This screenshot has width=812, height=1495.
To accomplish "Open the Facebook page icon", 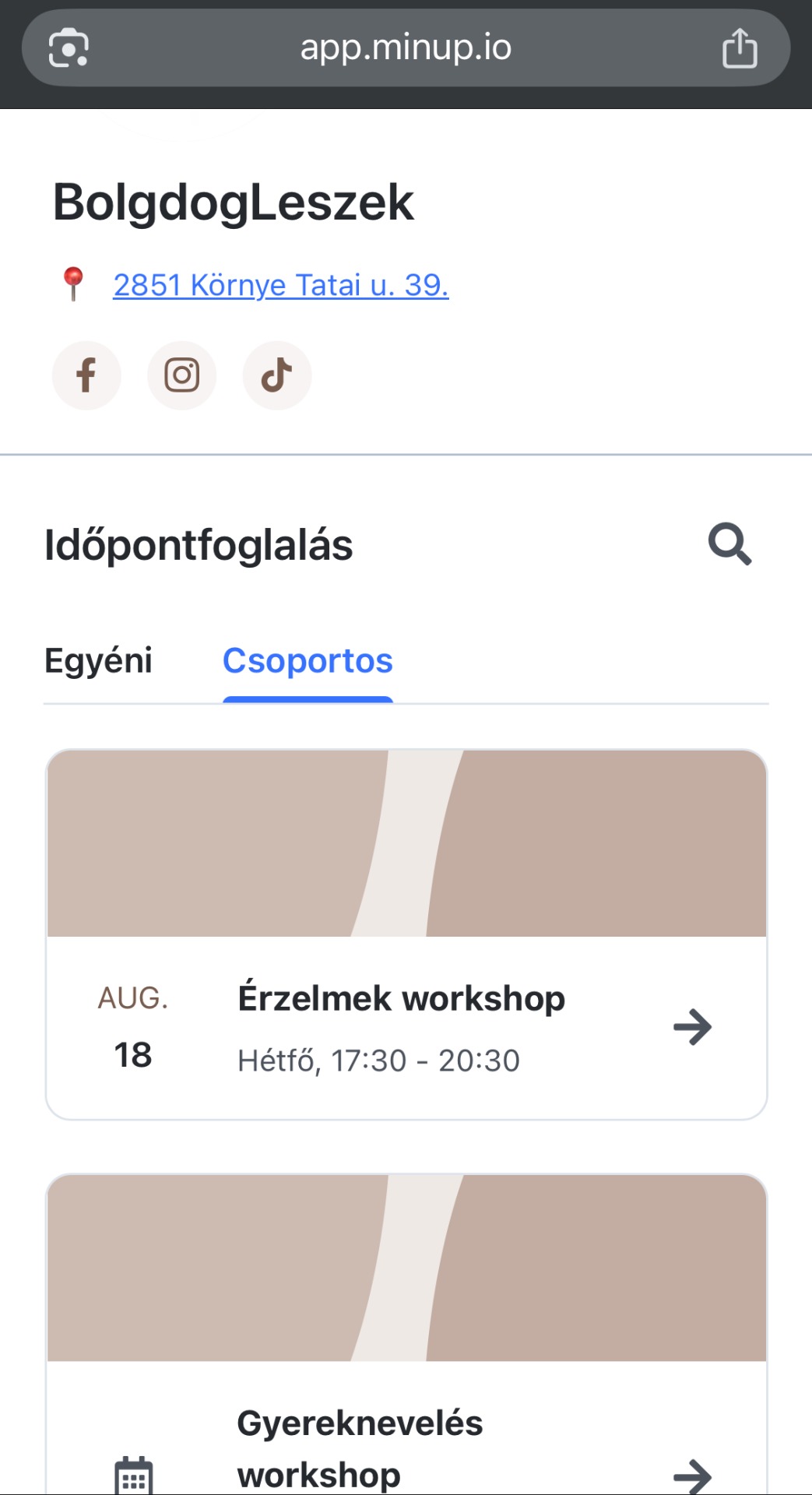I will pos(86,375).
